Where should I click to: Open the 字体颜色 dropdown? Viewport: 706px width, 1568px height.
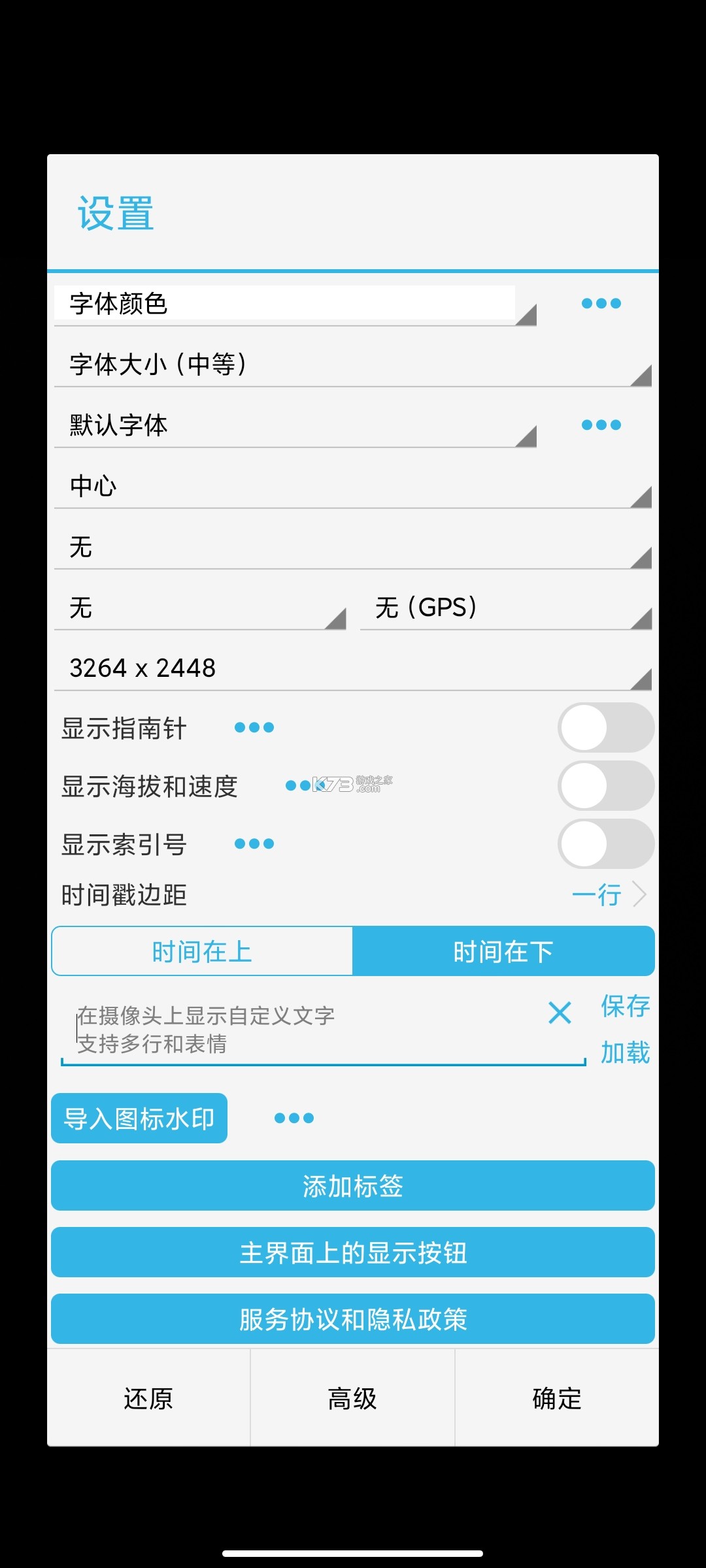pos(294,304)
